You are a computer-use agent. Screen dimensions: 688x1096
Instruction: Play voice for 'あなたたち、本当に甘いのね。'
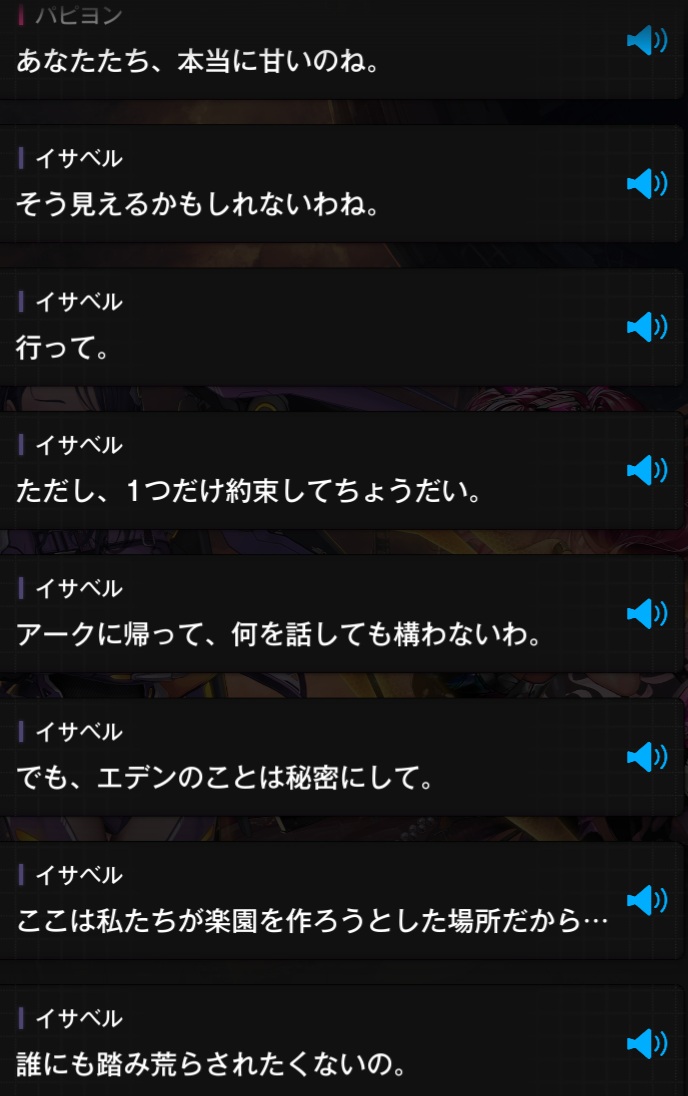point(646,40)
